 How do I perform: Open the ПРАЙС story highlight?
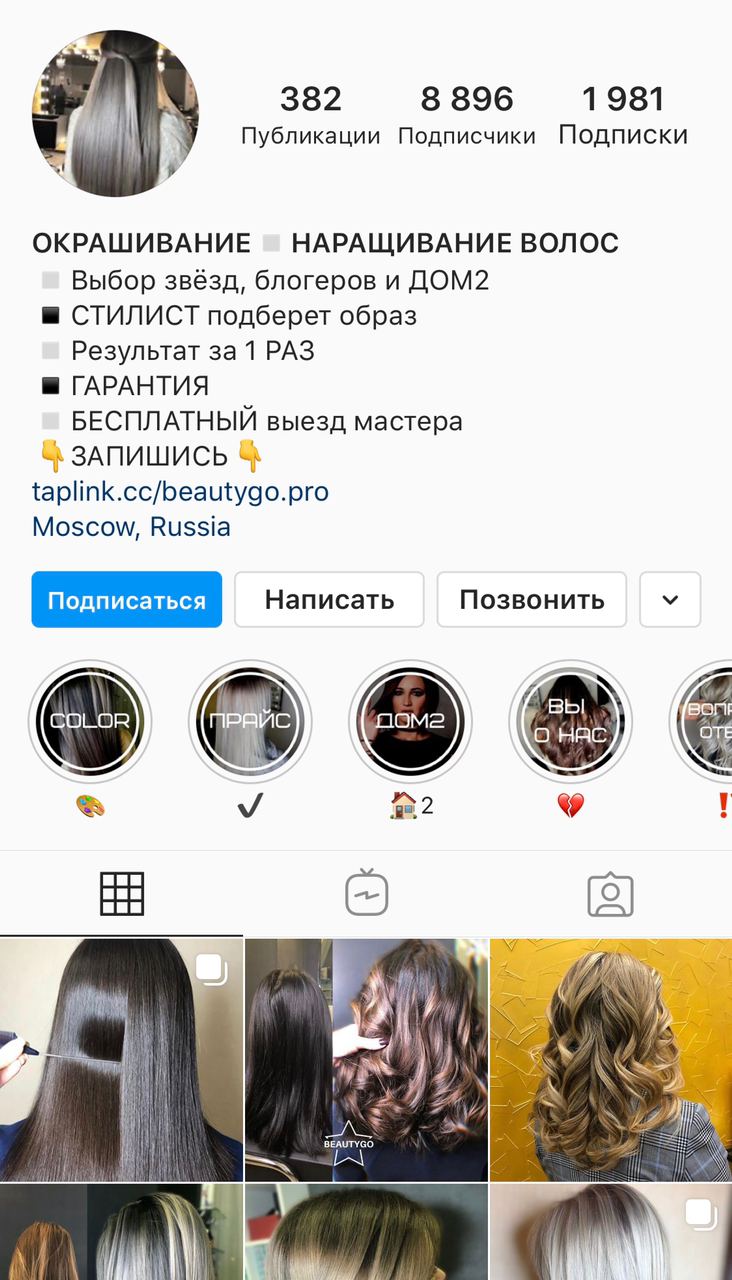pos(250,720)
